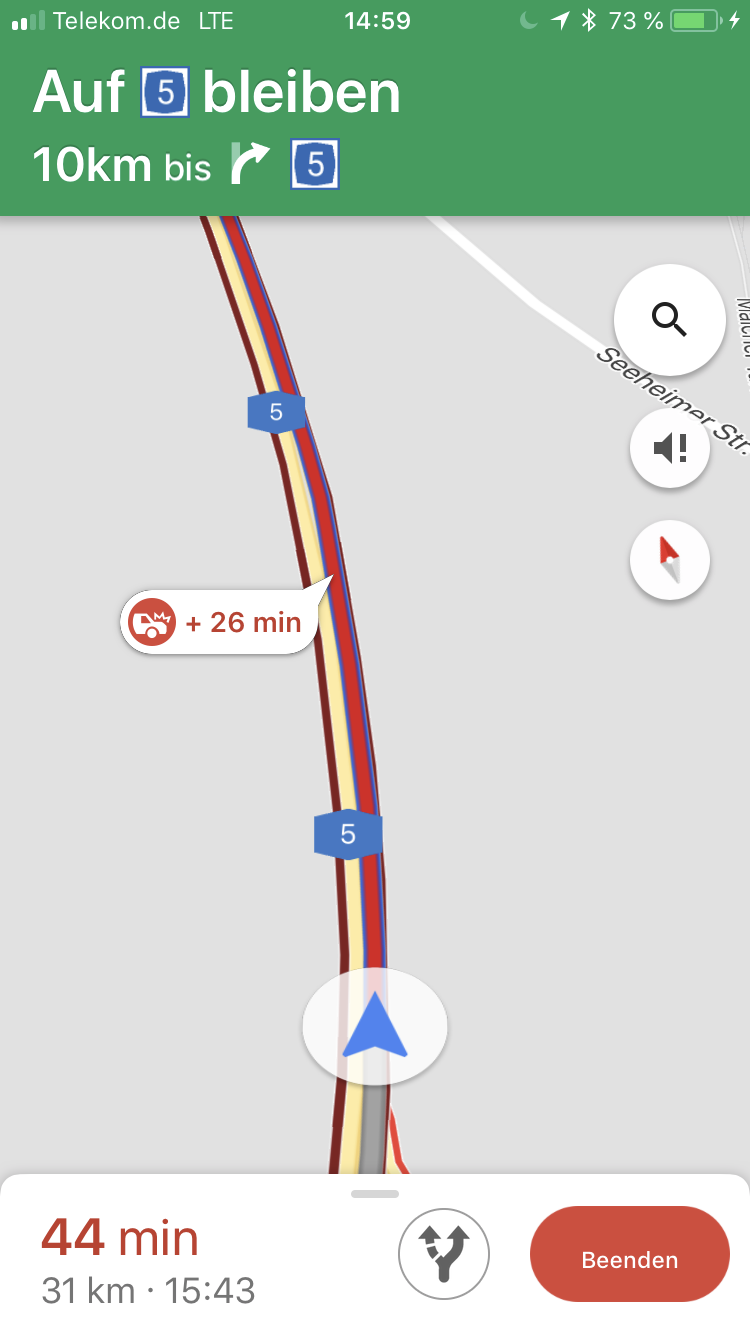Open the search magnifier button
This screenshot has height=1334, width=750.
(669, 319)
